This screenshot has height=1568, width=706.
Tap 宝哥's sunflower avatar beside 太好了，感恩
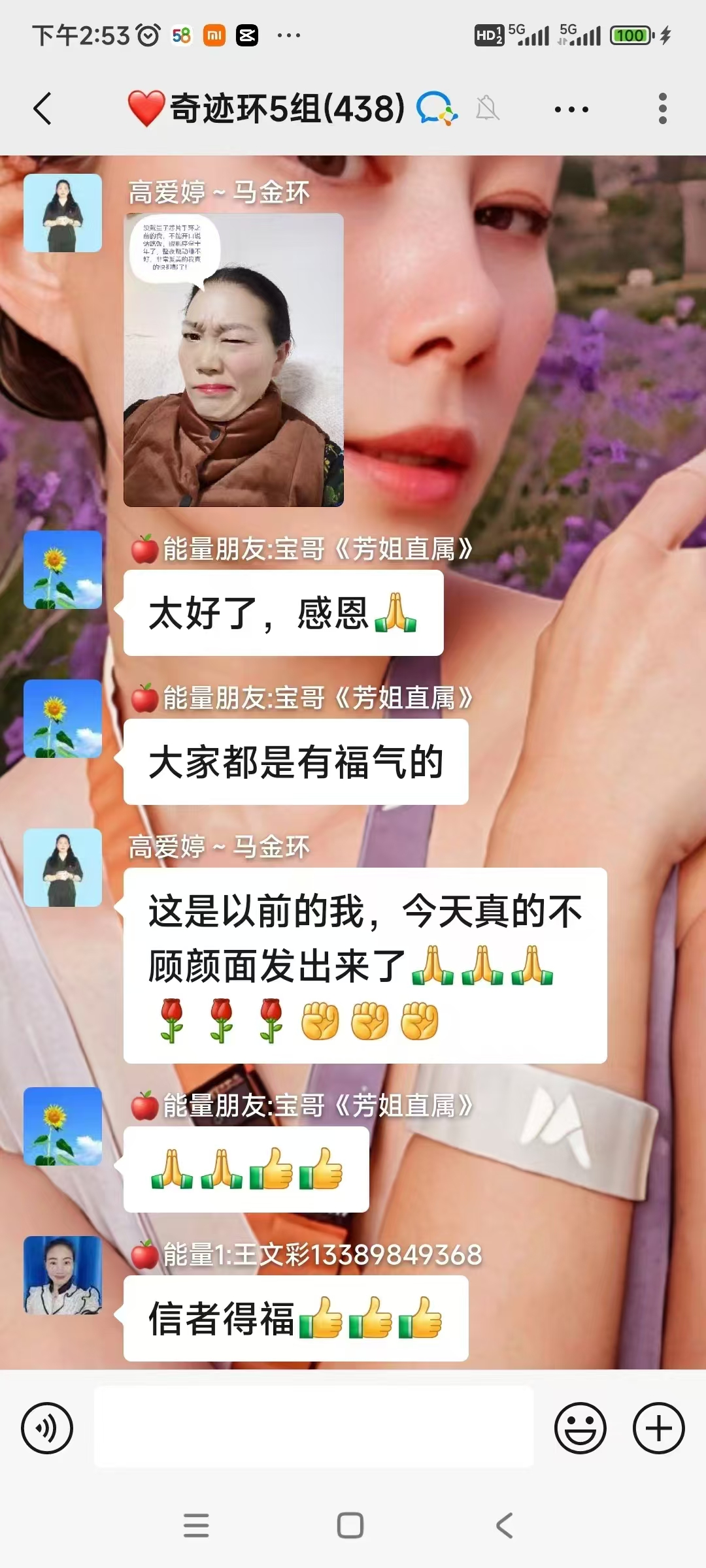[63, 570]
